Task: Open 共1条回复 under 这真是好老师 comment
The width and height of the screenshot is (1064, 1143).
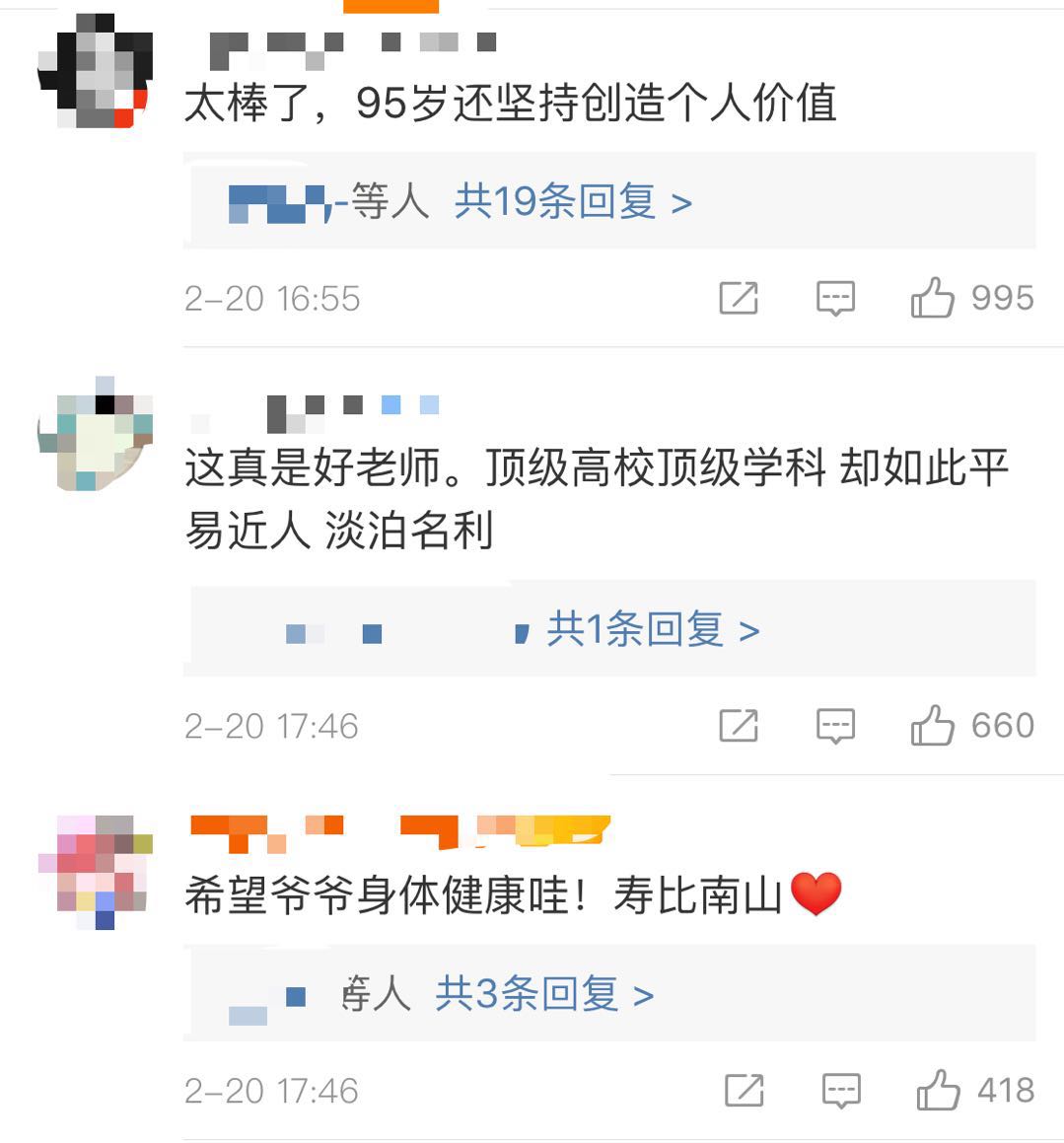Action: coord(652,629)
